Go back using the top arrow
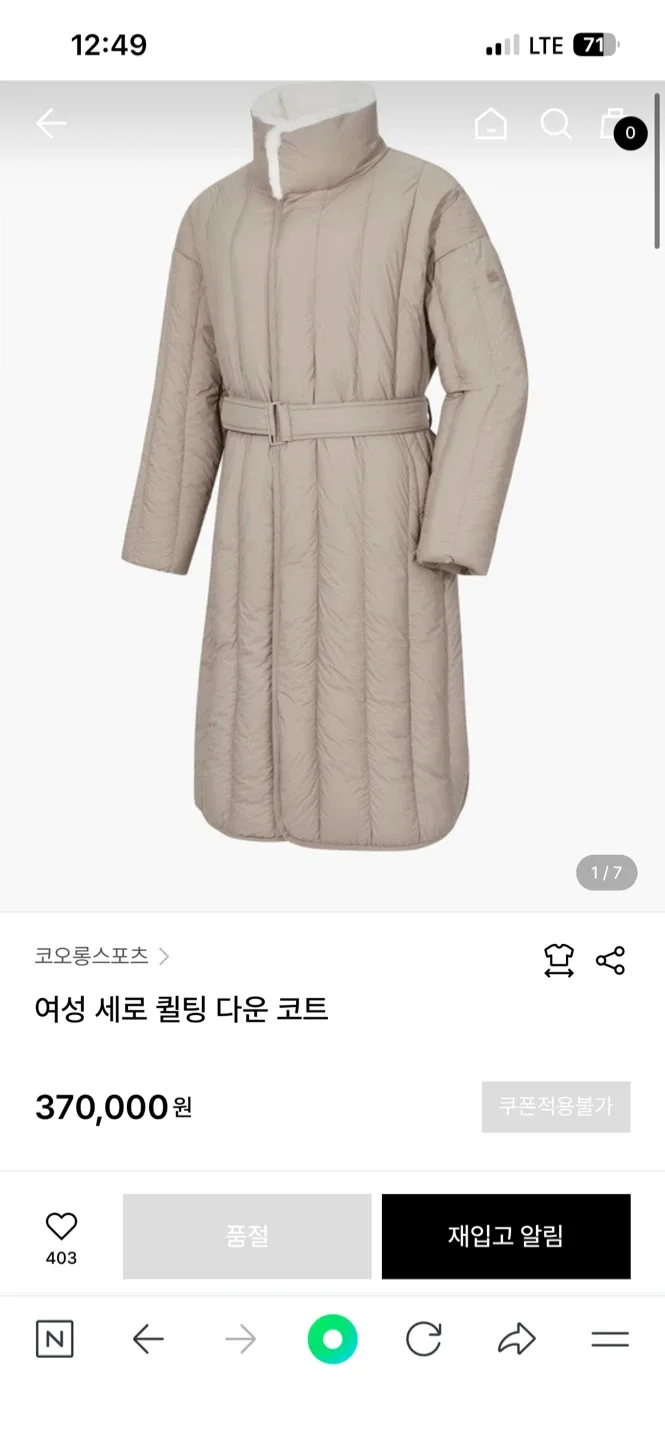Viewport: 665px width, 1440px height. (x=51, y=124)
